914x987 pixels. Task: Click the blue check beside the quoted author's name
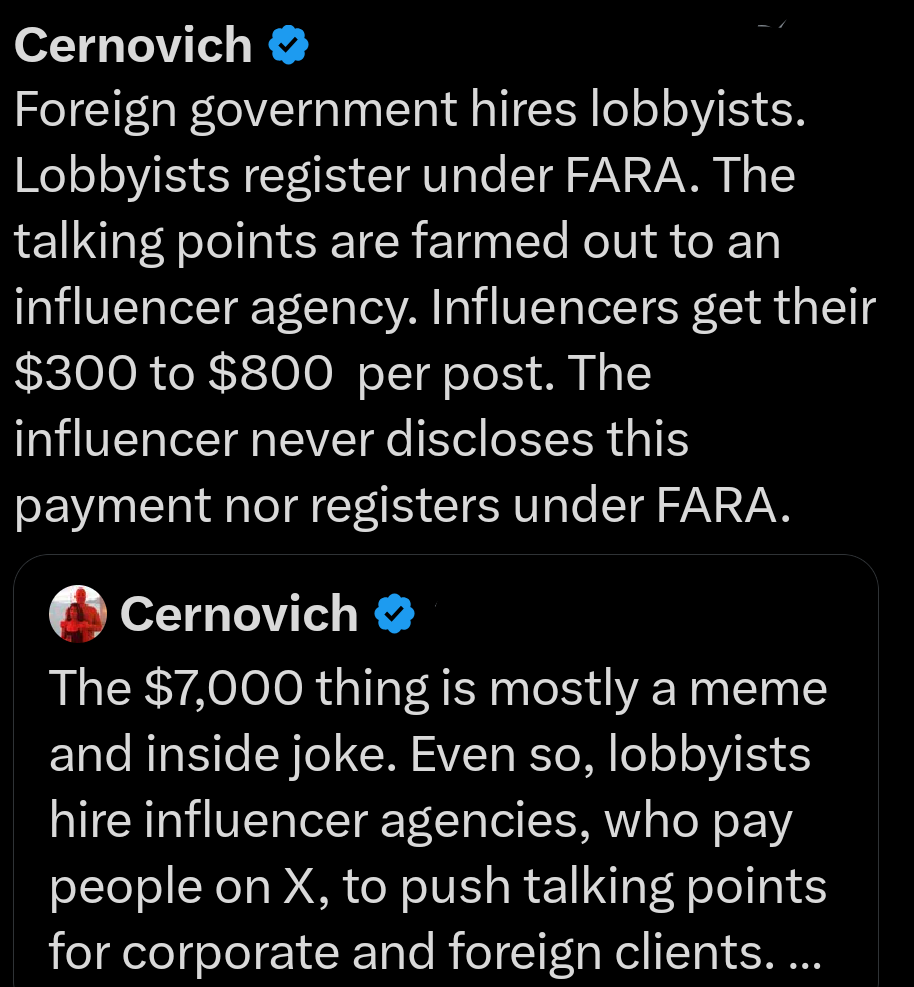pyautogui.click(x=395, y=614)
